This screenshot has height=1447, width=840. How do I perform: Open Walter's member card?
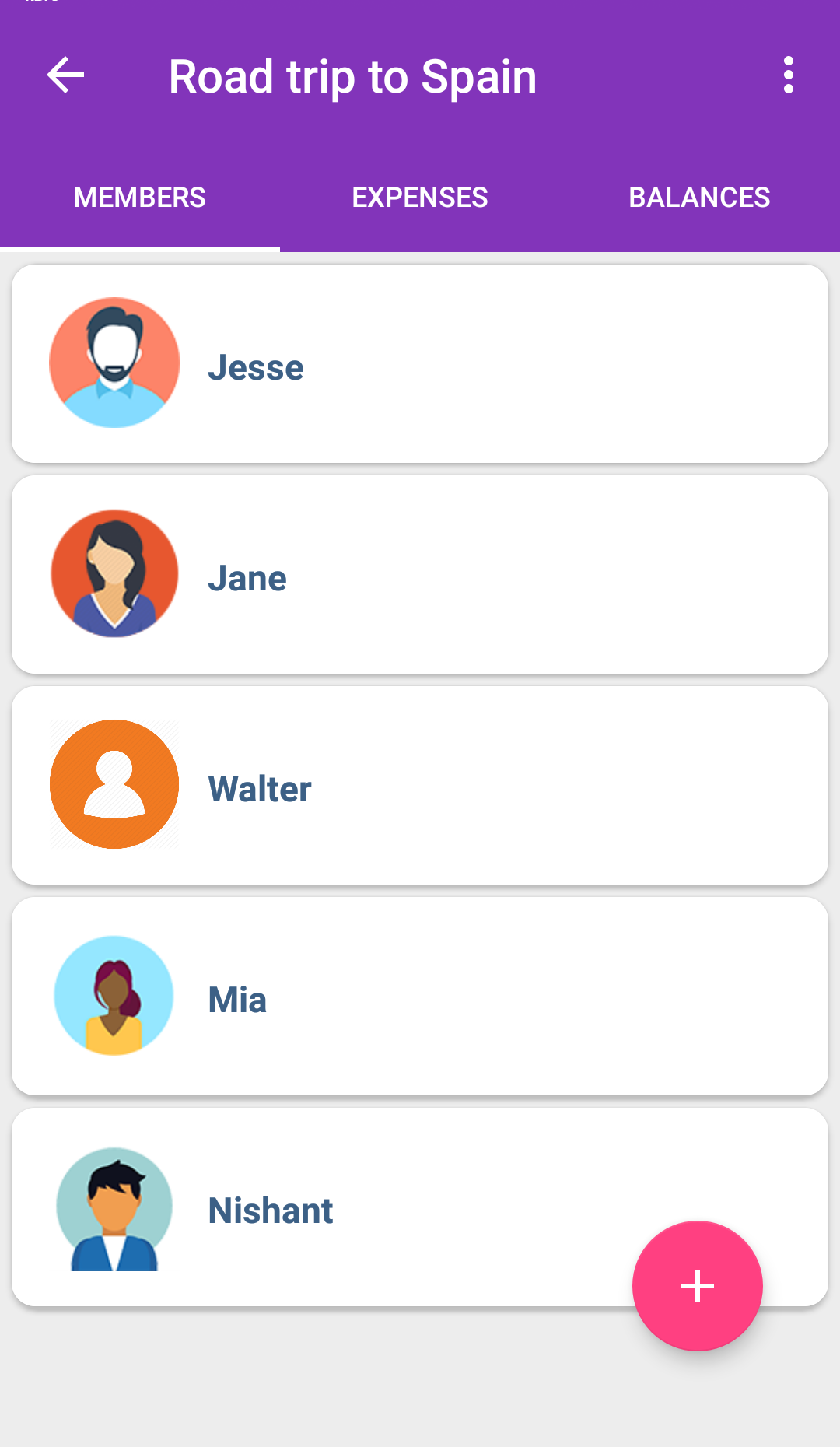click(420, 786)
